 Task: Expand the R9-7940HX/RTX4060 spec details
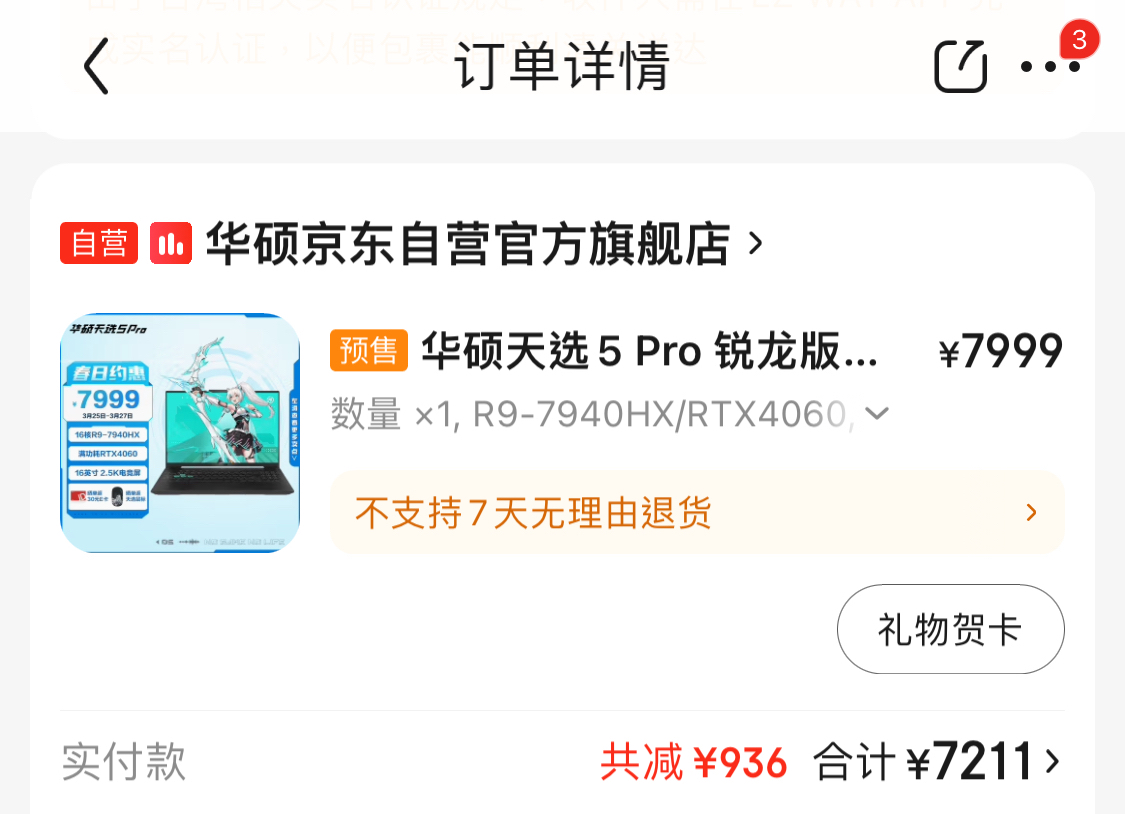876,414
